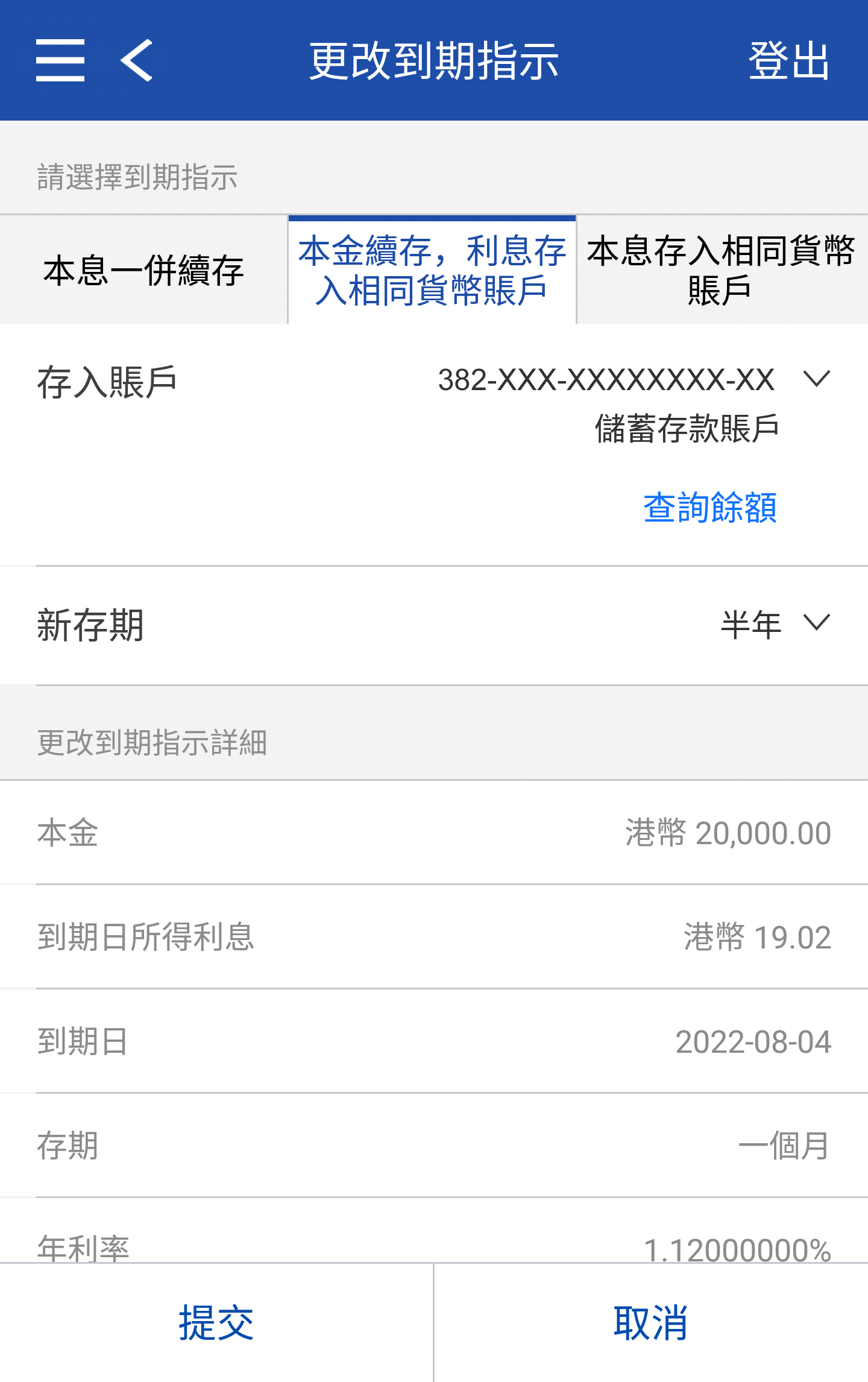Open the hamburger drawer menu

tap(60, 60)
